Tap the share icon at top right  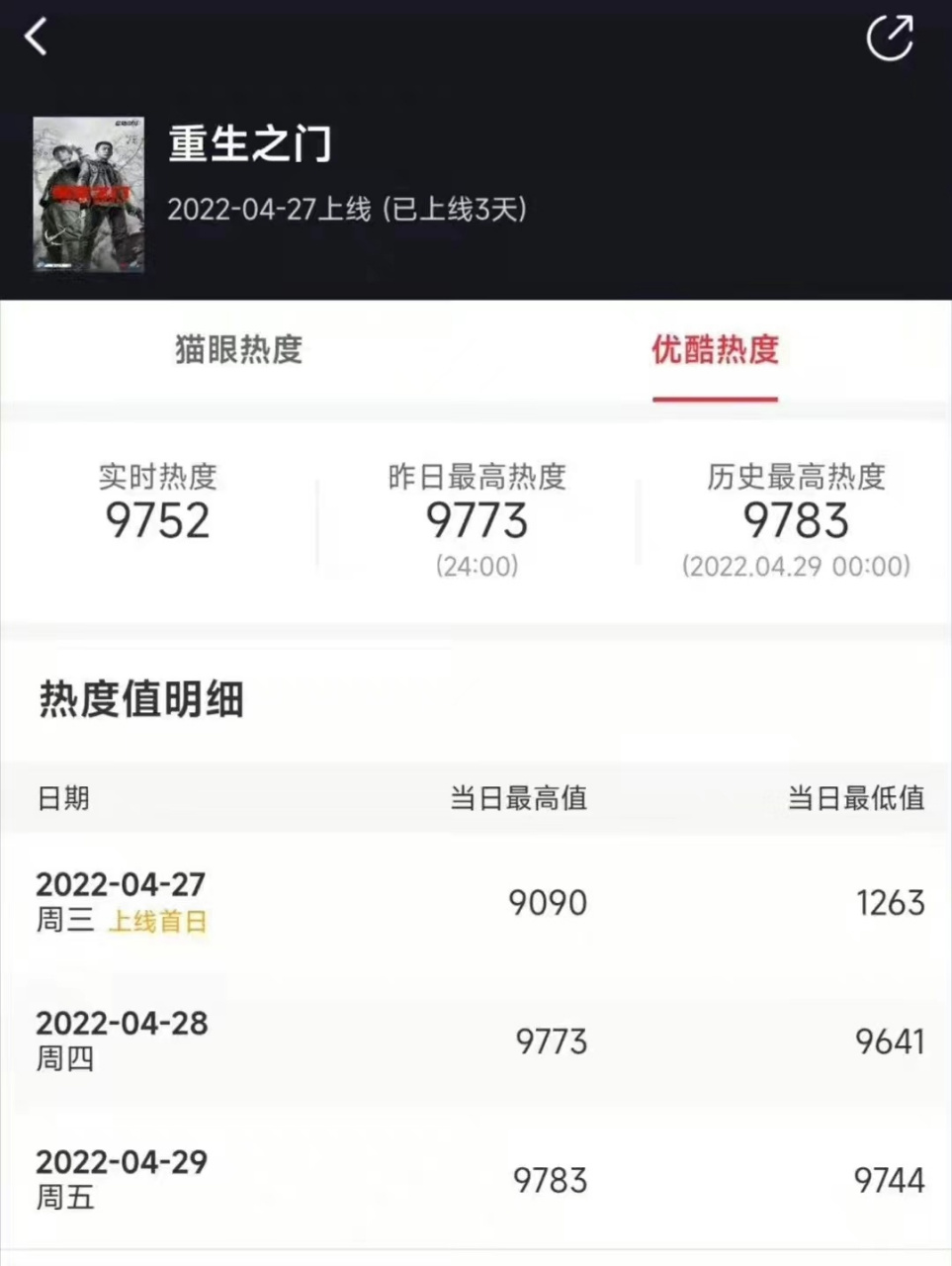click(x=889, y=36)
